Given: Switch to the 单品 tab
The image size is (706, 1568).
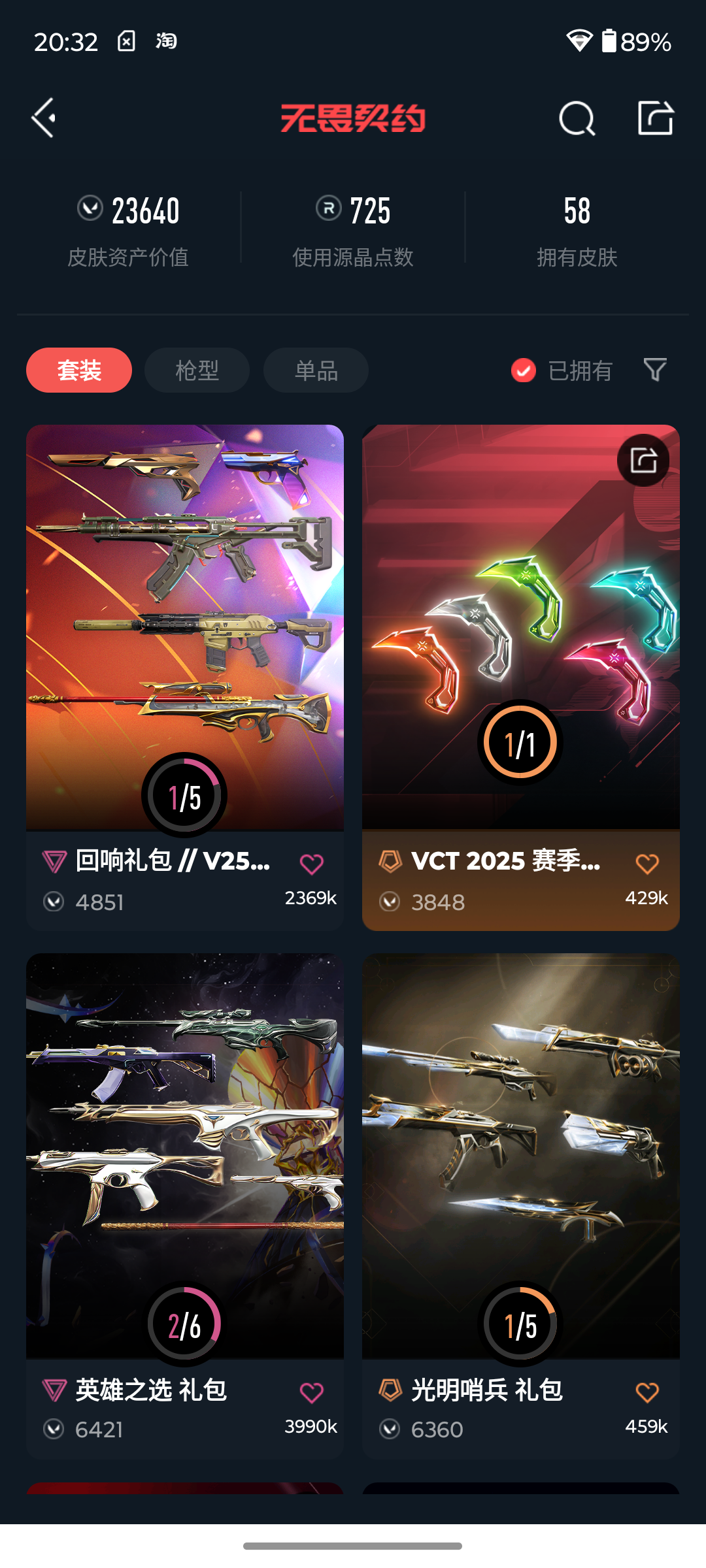Looking at the screenshot, I should tap(316, 370).
